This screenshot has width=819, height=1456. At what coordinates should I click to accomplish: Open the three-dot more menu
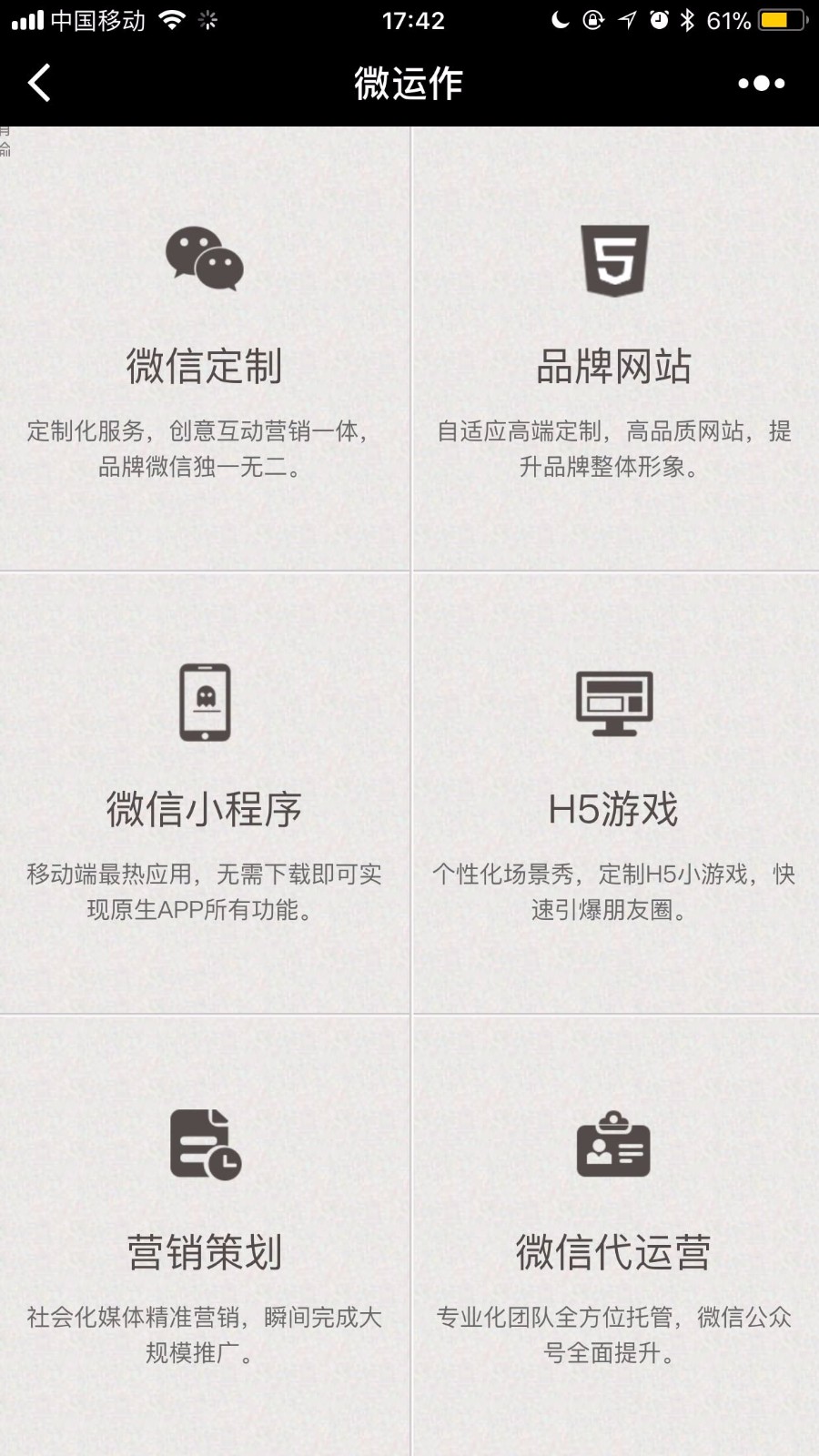[761, 83]
